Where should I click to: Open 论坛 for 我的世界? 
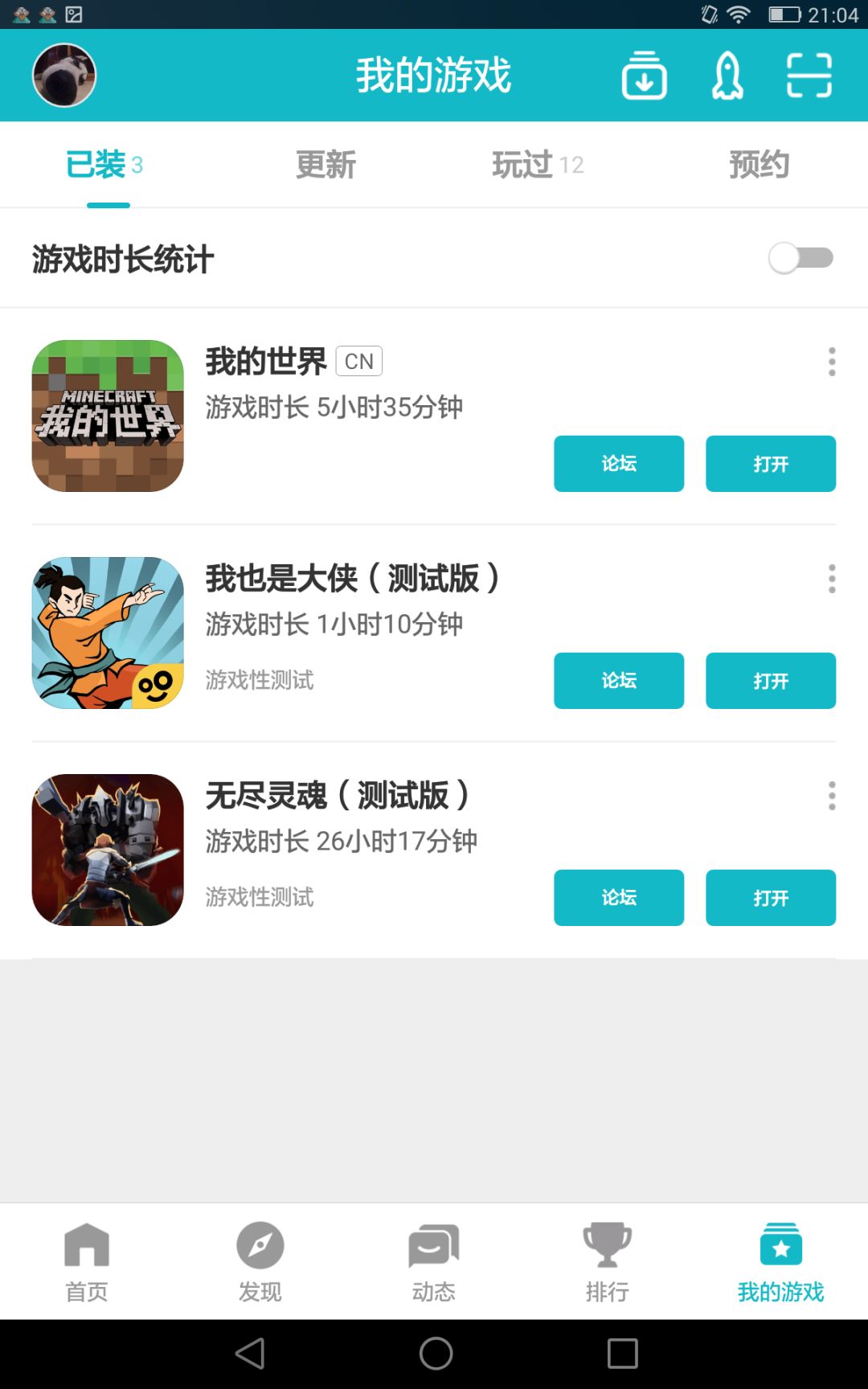pos(619,464)
